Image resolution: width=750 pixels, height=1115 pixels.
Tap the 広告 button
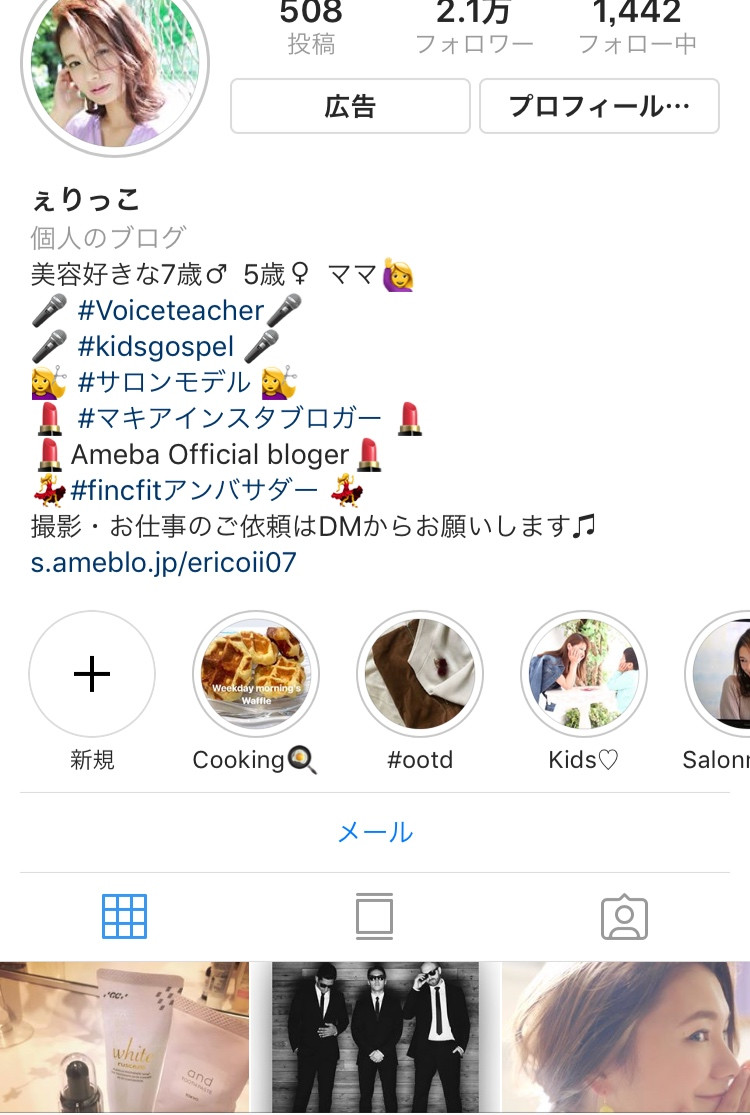[350, 106]
